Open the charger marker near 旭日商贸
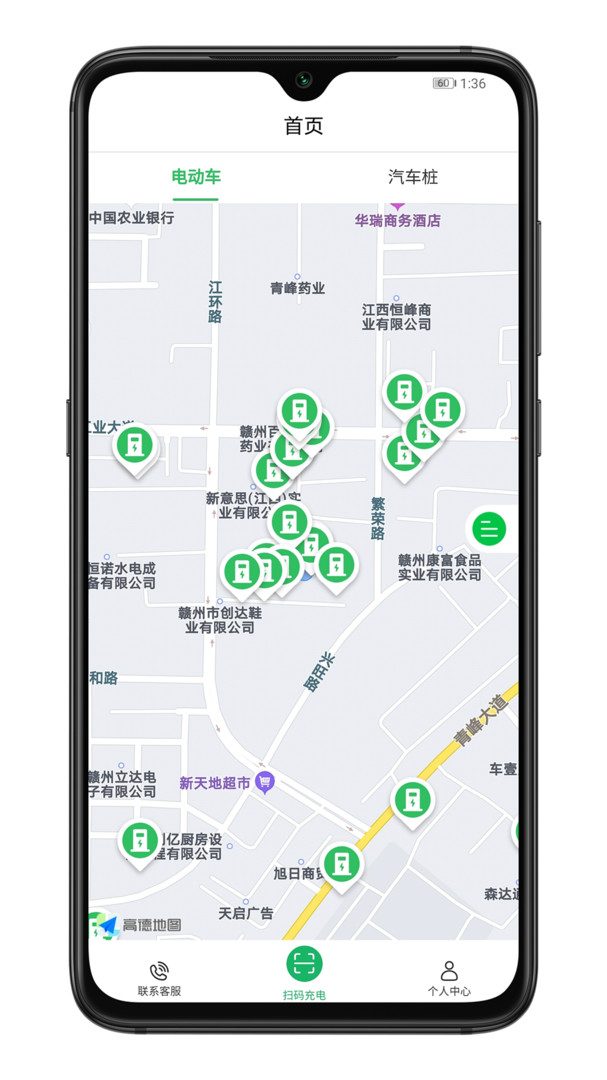The height and width of the screenshot is (1080, 607). pyautogui.click(x=342, y=863)
